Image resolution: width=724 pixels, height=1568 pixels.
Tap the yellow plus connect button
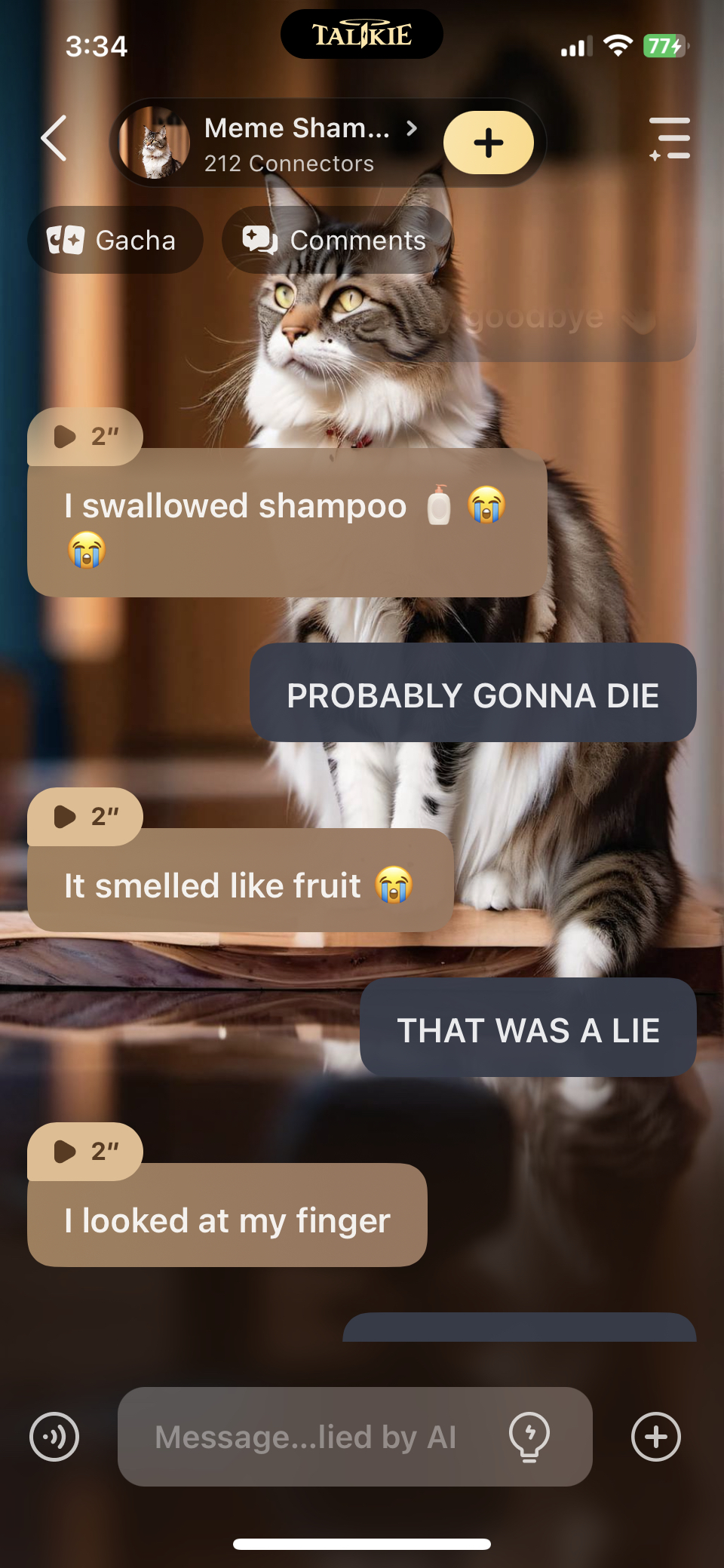point(488,143)
